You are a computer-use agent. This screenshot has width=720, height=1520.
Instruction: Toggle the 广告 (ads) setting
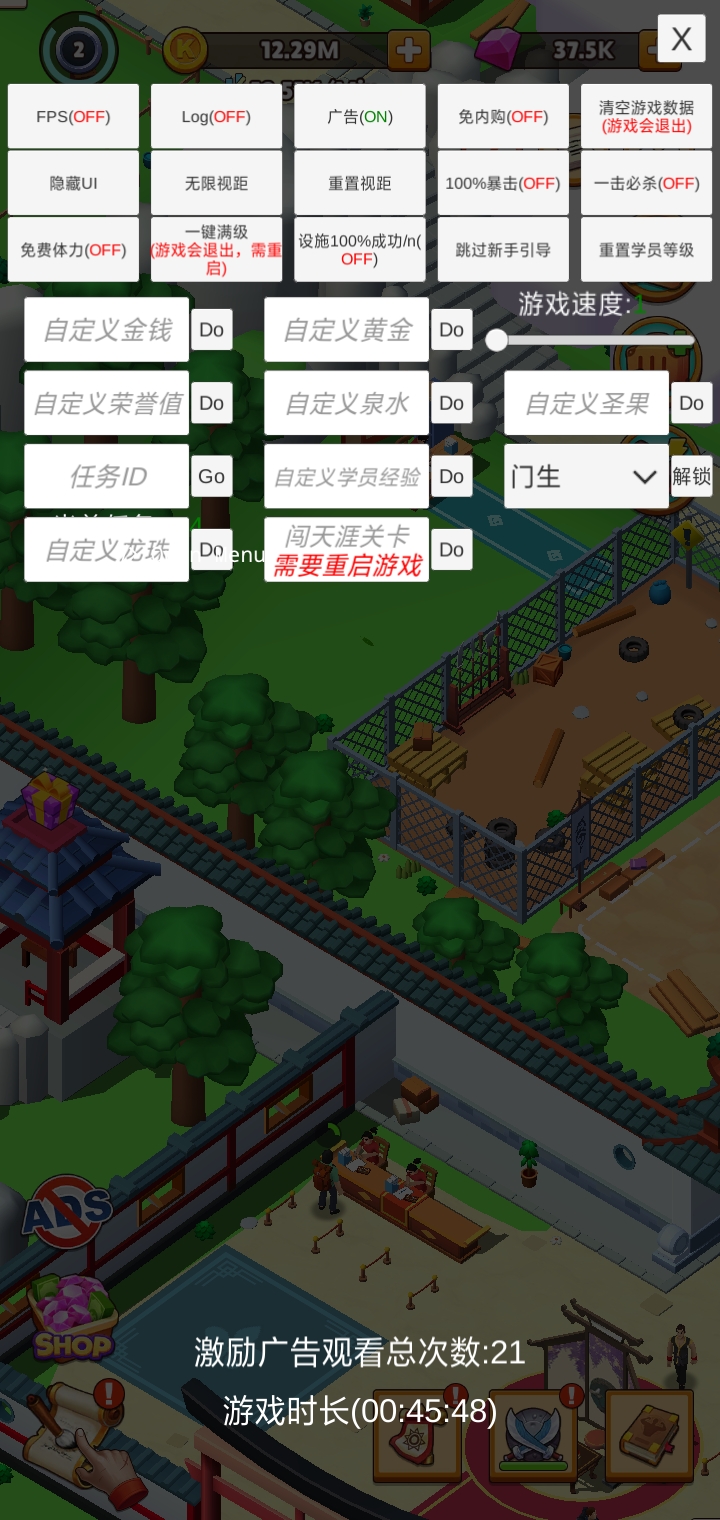[x=360, y=117]
